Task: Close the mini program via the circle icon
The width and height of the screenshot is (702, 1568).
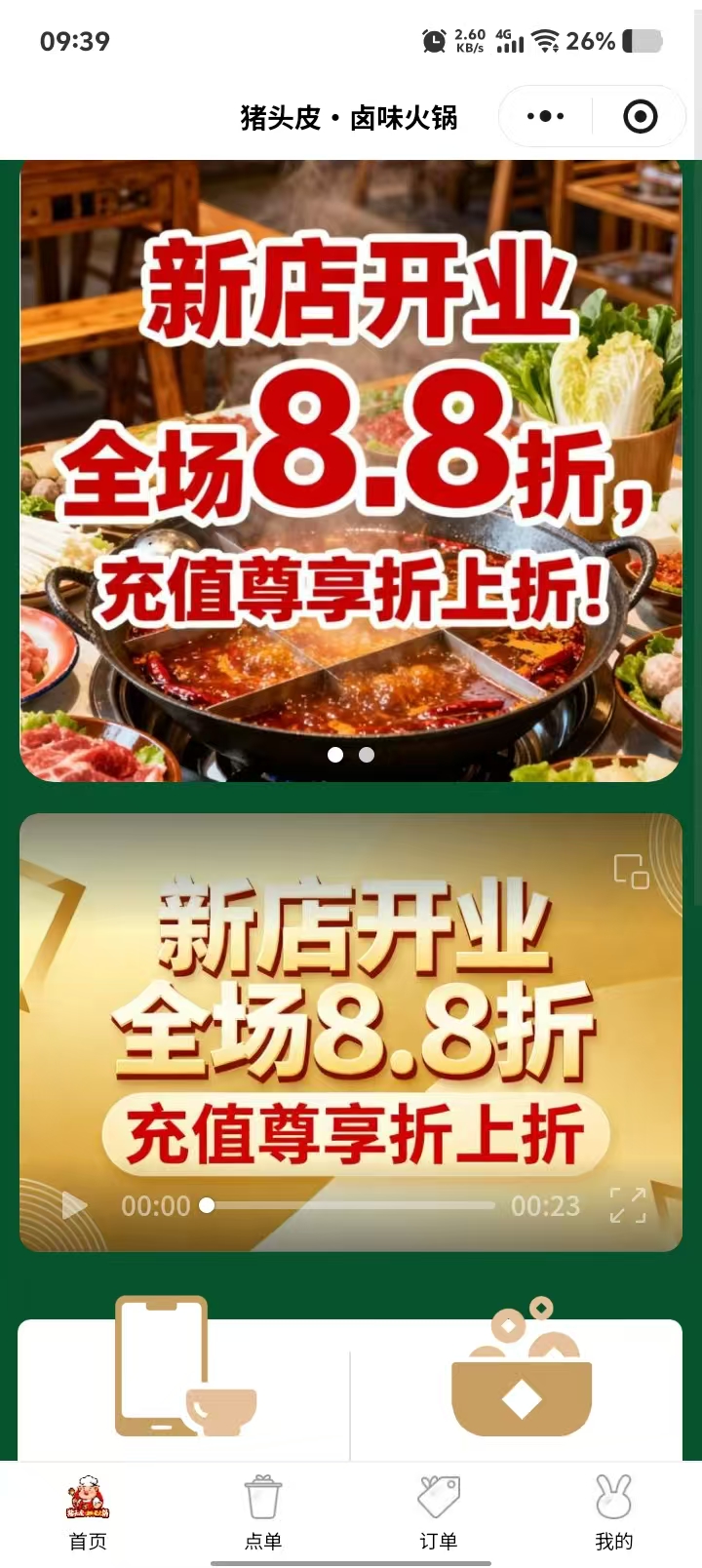Action: [640, 117]
